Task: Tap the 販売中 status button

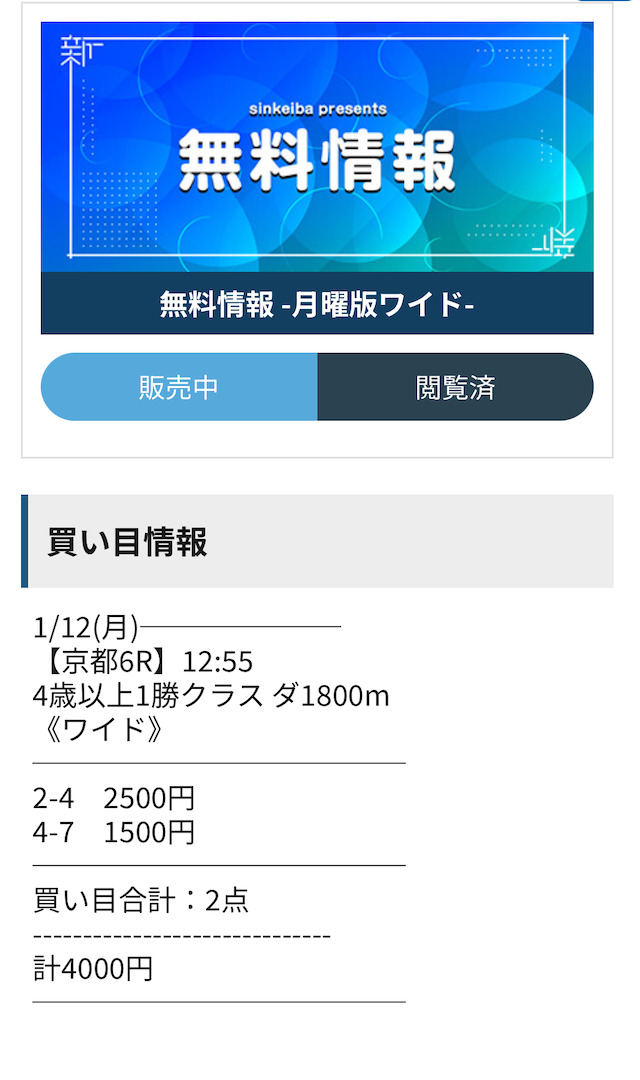Action: coord(179,387)
